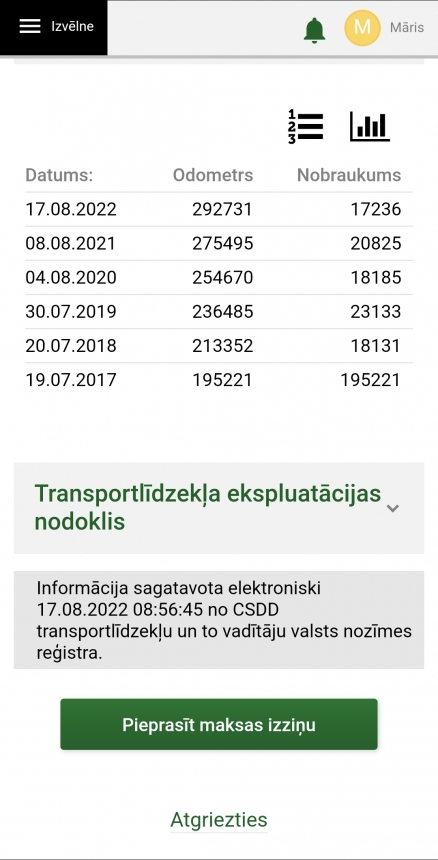Open Māris profile avatar

point(362,27)
